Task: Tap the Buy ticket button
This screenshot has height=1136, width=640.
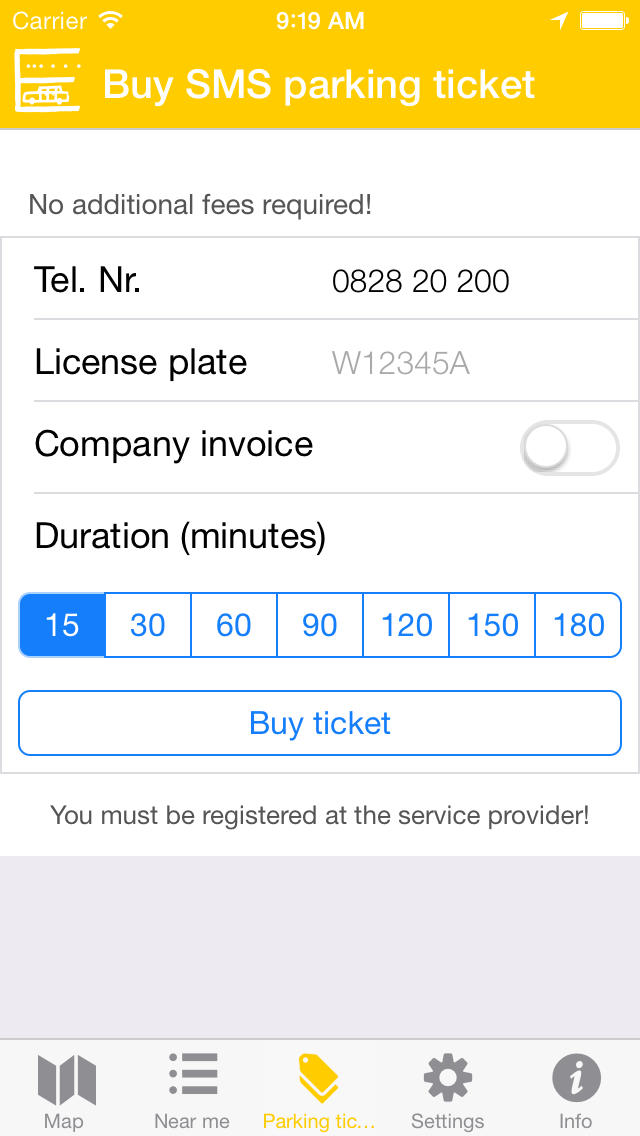Action: (x=320, y=723)
